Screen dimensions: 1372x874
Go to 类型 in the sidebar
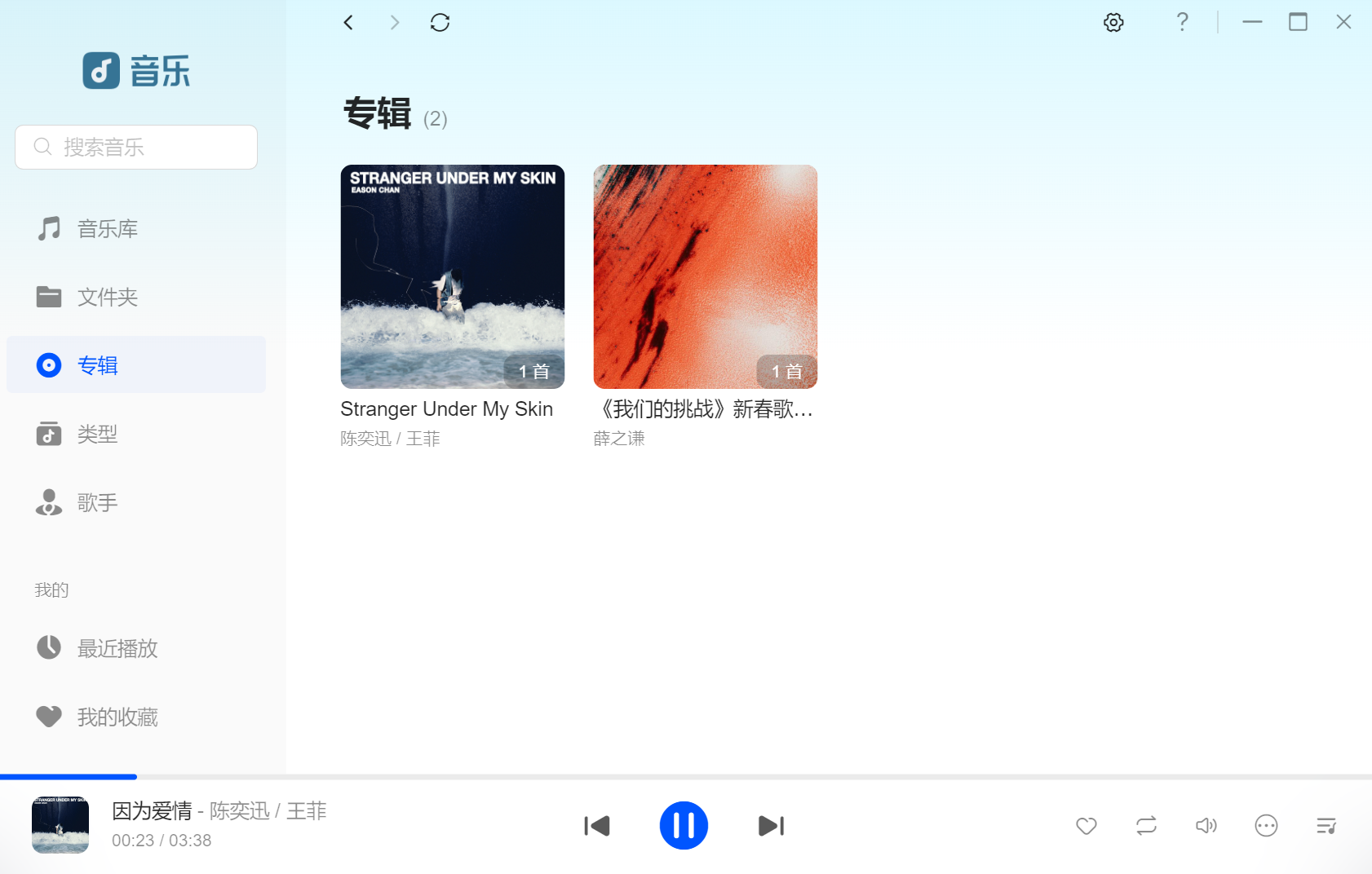click(97, 435)
